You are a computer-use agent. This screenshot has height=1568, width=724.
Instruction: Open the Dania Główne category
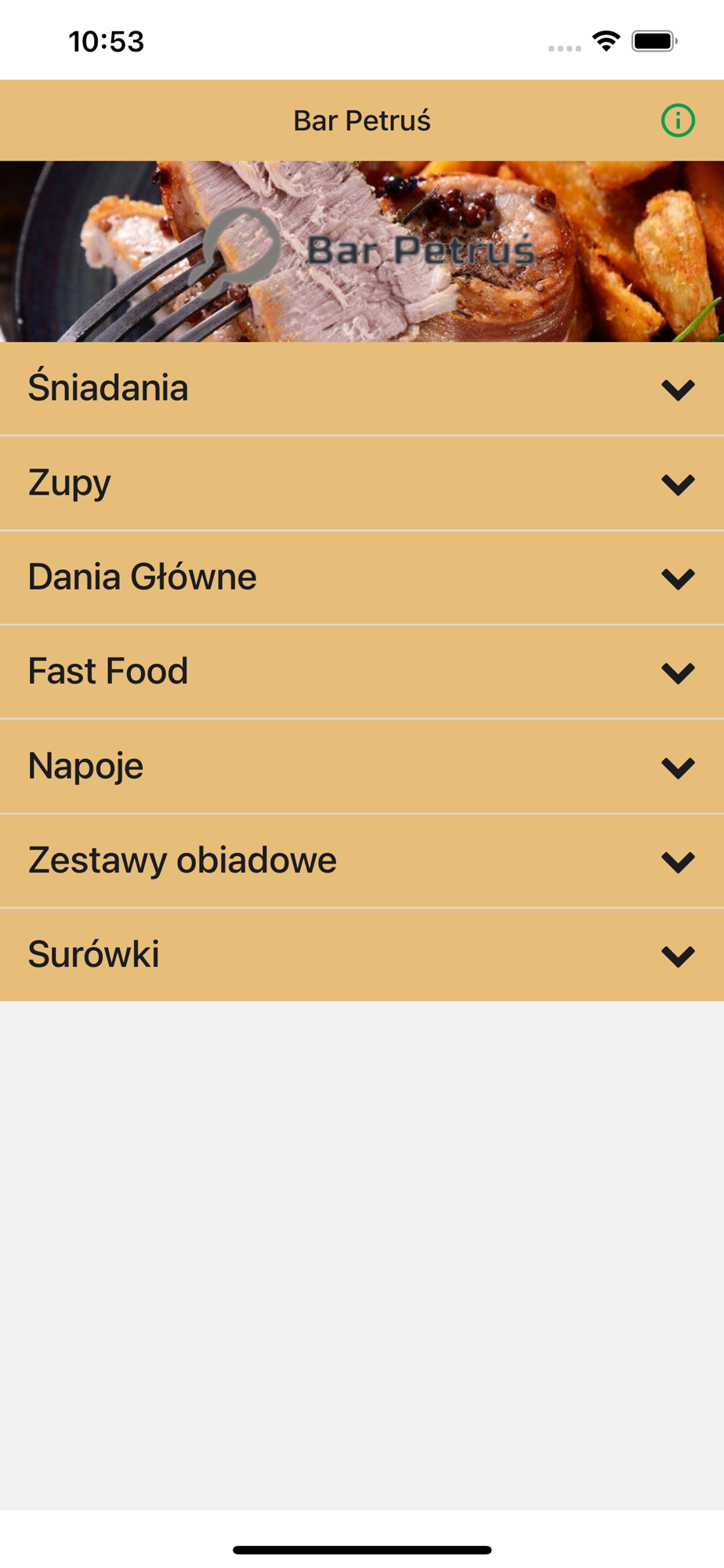click(x=362, y=578)
